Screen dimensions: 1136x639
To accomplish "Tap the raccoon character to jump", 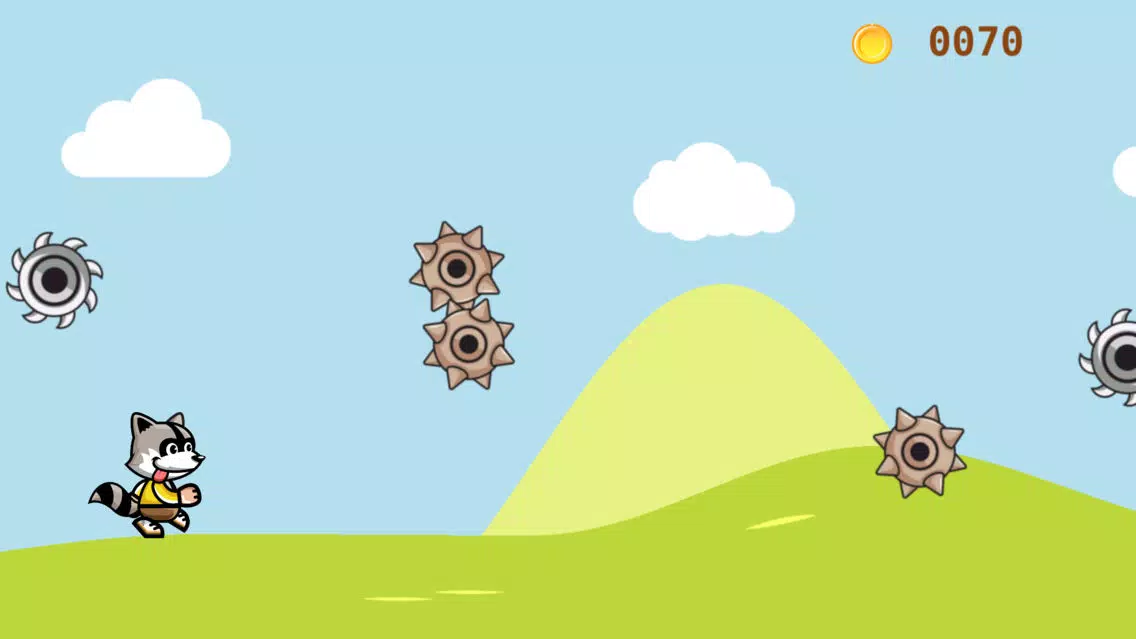I will coord(155,474).
